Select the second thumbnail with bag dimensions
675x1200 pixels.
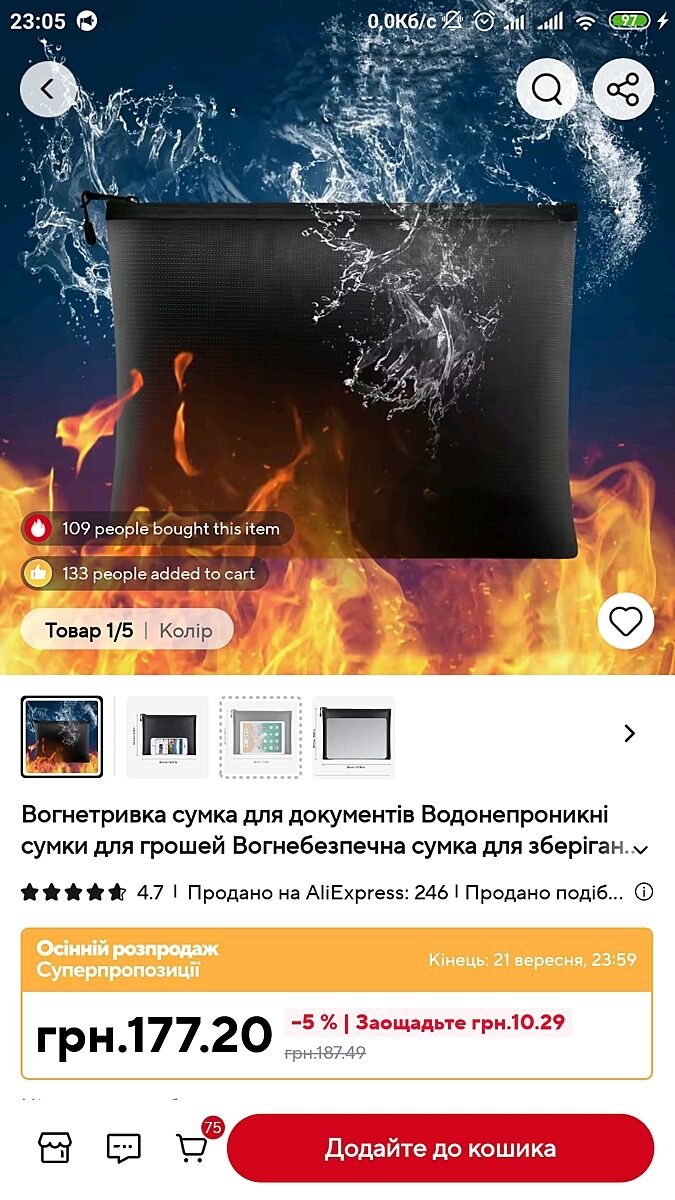click(x=166, y=737)
